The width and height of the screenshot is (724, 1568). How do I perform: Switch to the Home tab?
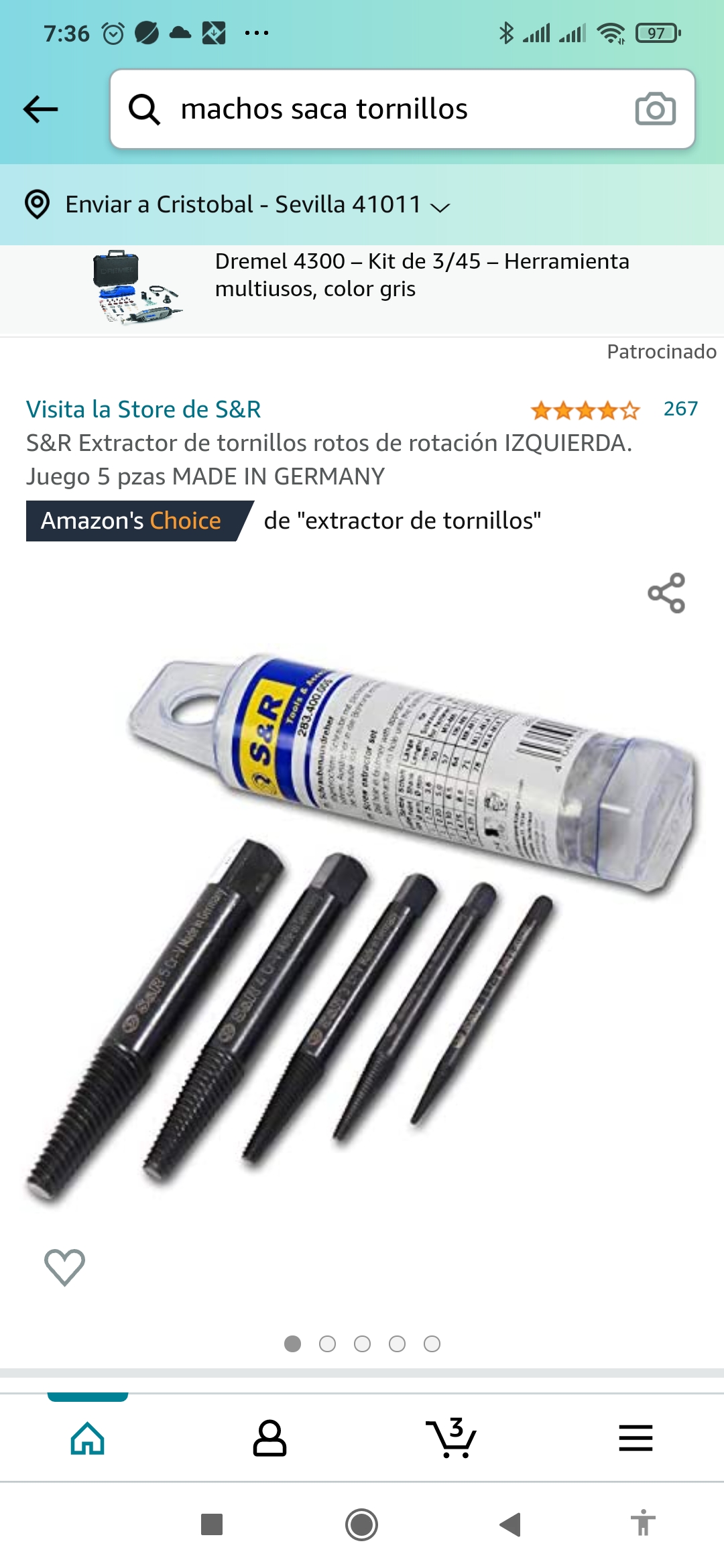point(88,1438)
